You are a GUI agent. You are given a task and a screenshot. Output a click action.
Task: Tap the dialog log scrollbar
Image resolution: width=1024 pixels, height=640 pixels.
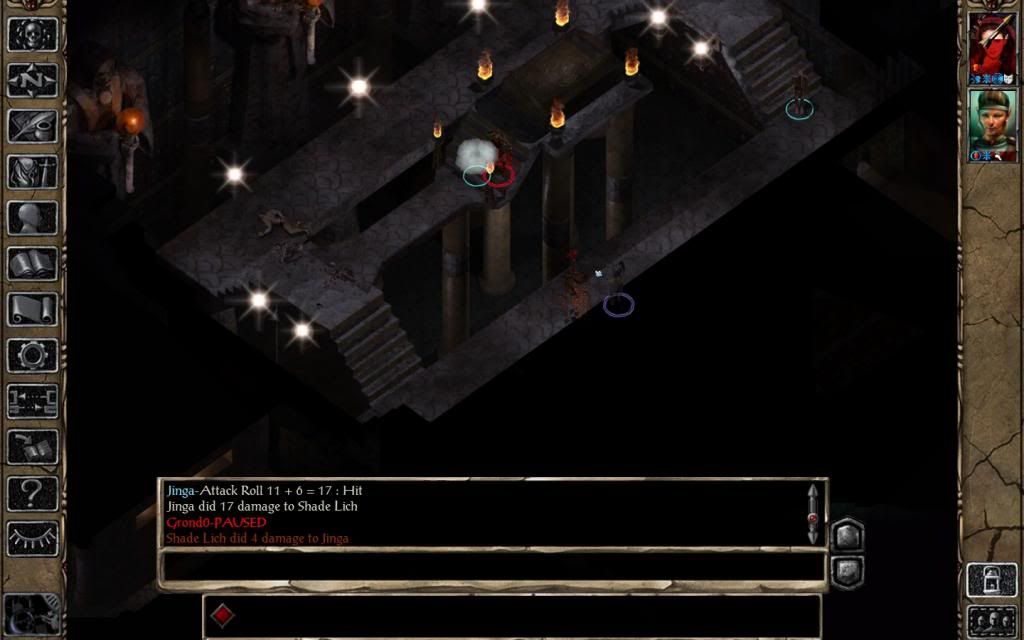812,514
